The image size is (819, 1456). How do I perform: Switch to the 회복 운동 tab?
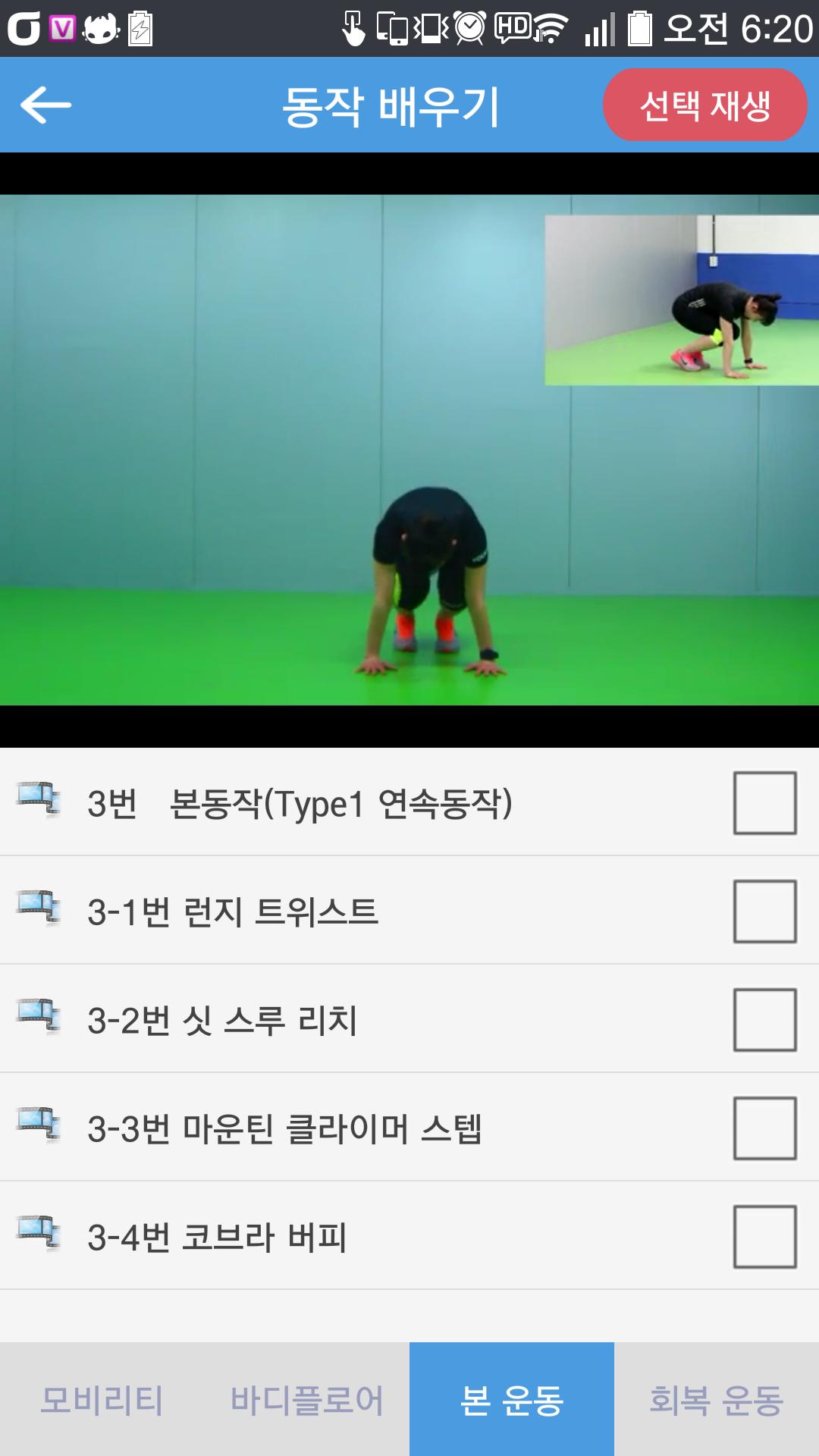pyautogui.click(x=716, y=1400)
